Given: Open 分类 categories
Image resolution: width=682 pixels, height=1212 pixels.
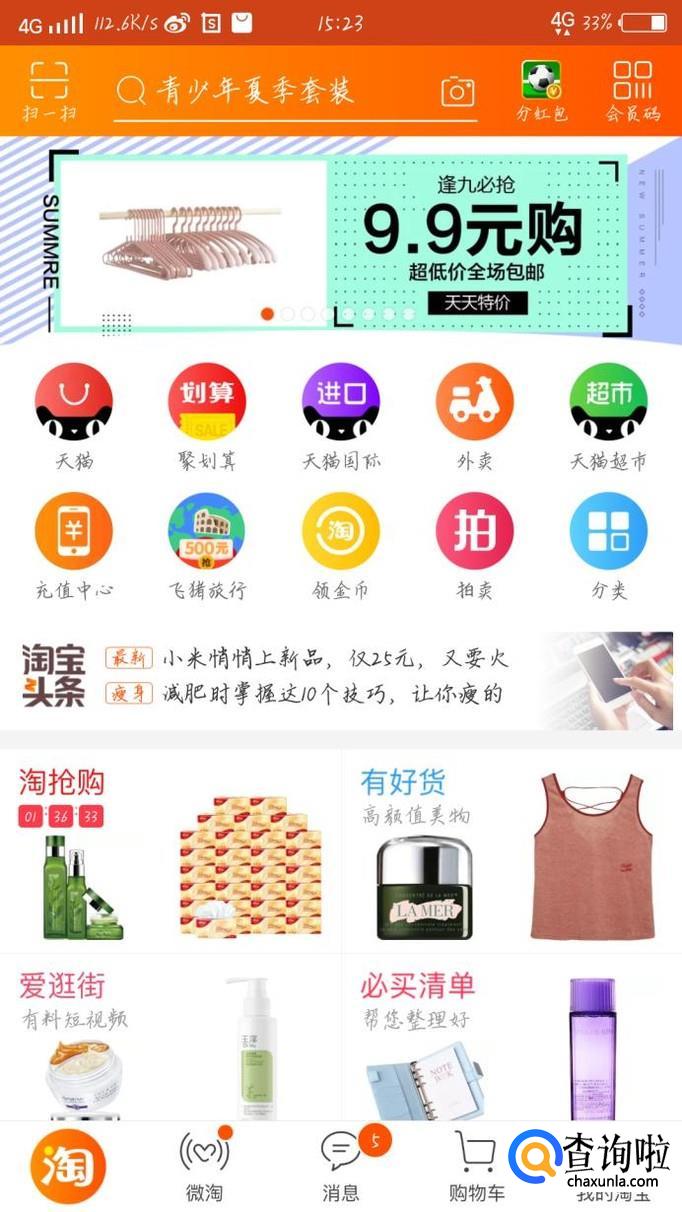Looking at the screenshot, I should [608, 545].
